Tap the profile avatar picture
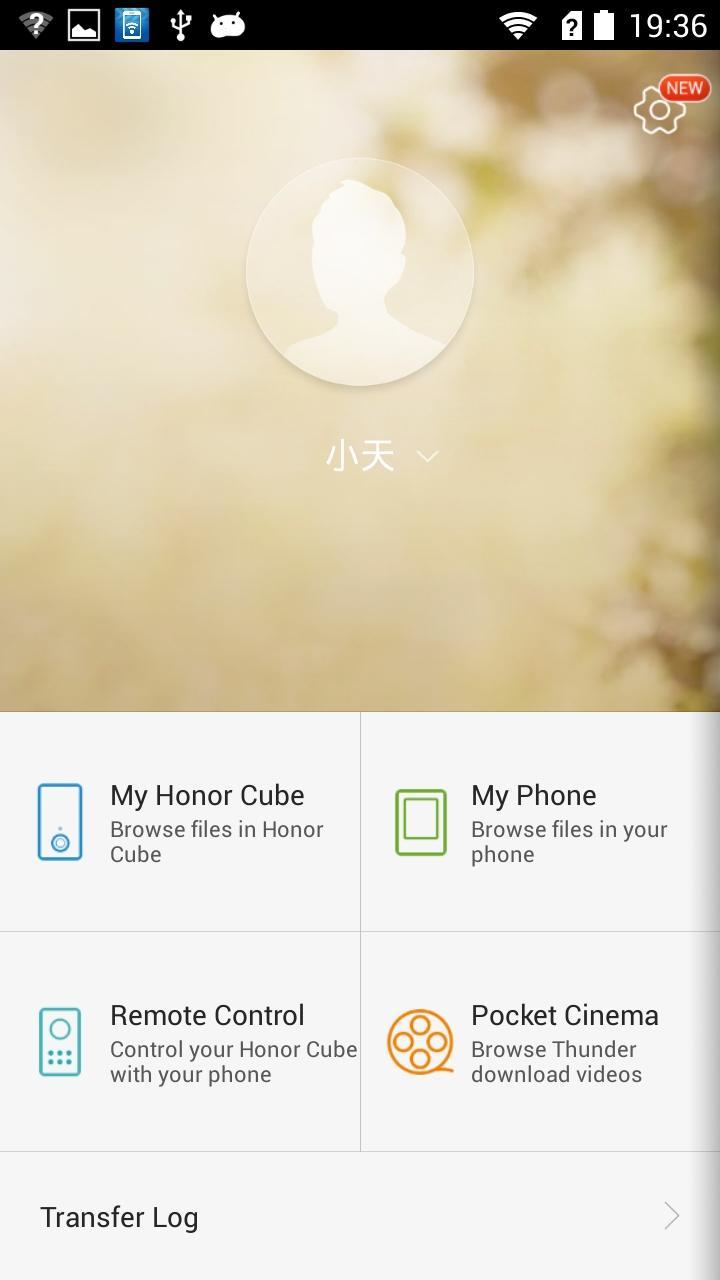 click(x=360, y=271)
